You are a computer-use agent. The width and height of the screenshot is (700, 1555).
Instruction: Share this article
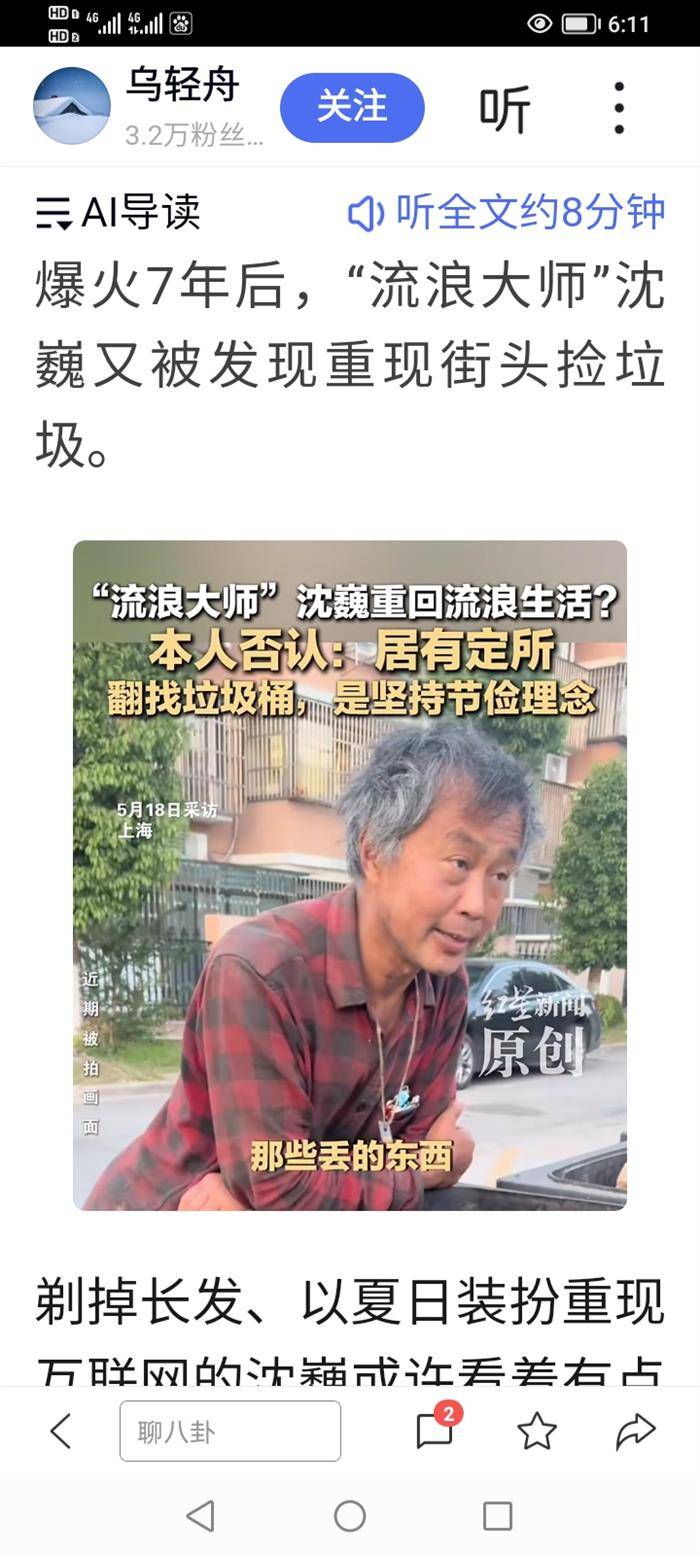click(x=635, y=1431)
